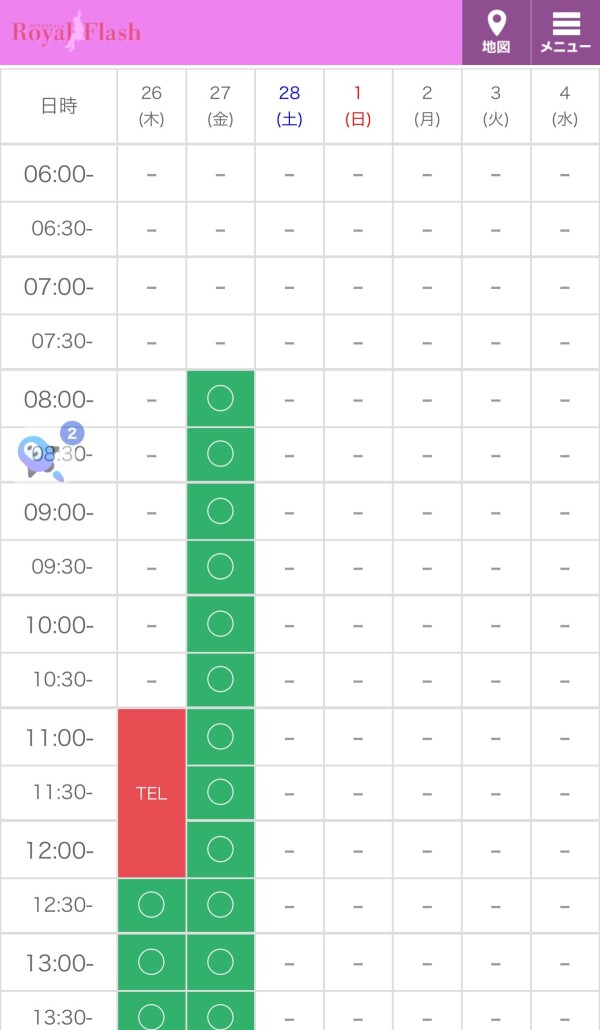Image resolution: width=600 pixels, height=1030 pixels.
Task: Select the 12:30 slot on Friday 27
Action: tap(220, 905)
